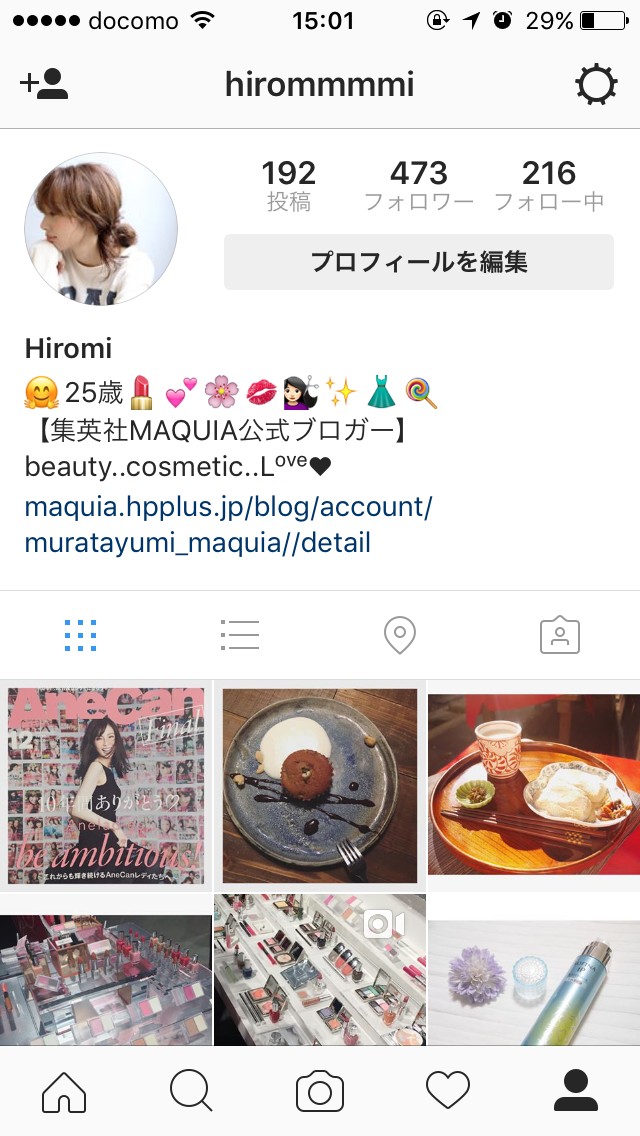Open the photo map location tab

click(400, 635)
